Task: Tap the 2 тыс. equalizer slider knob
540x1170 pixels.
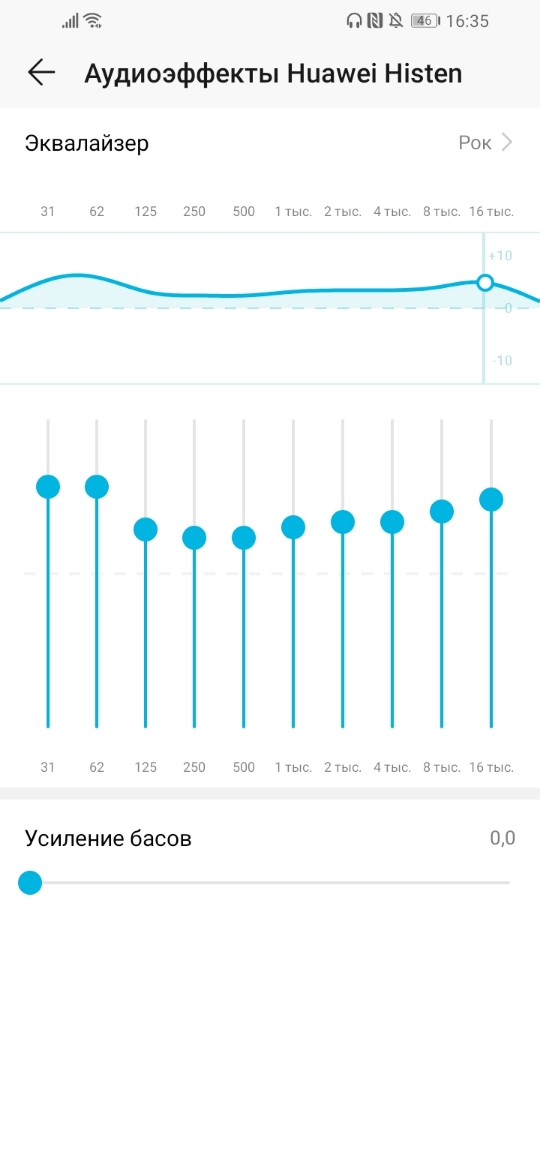Action: pos(342,522)
